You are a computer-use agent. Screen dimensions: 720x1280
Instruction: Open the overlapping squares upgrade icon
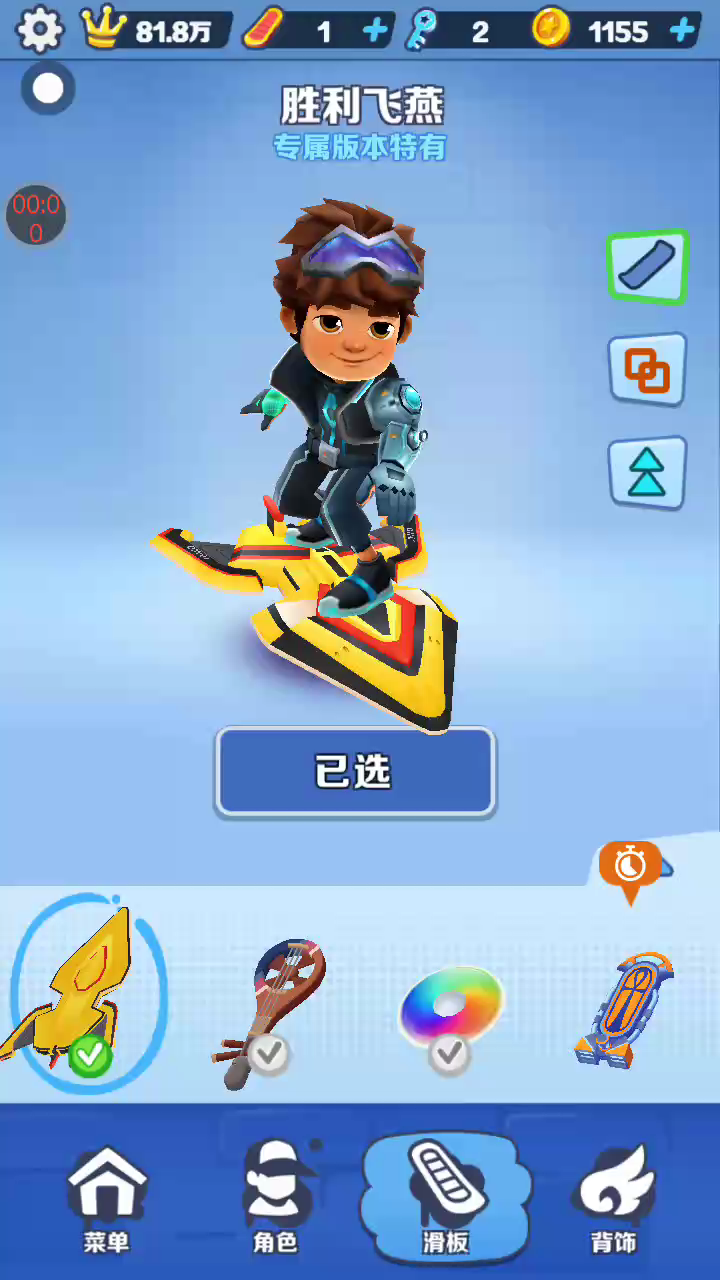click(647, 370)
